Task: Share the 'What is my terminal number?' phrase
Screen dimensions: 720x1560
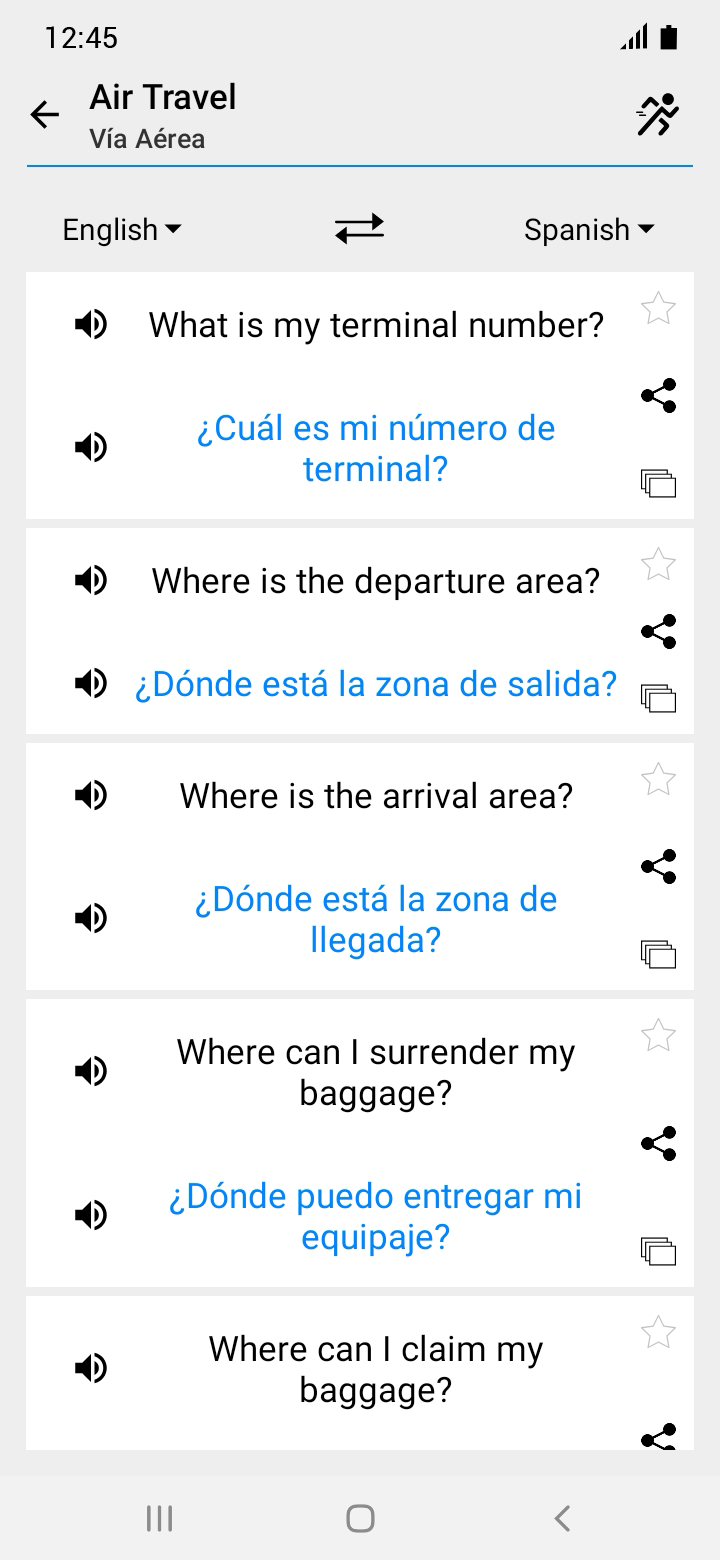Action: click(658, 395)
